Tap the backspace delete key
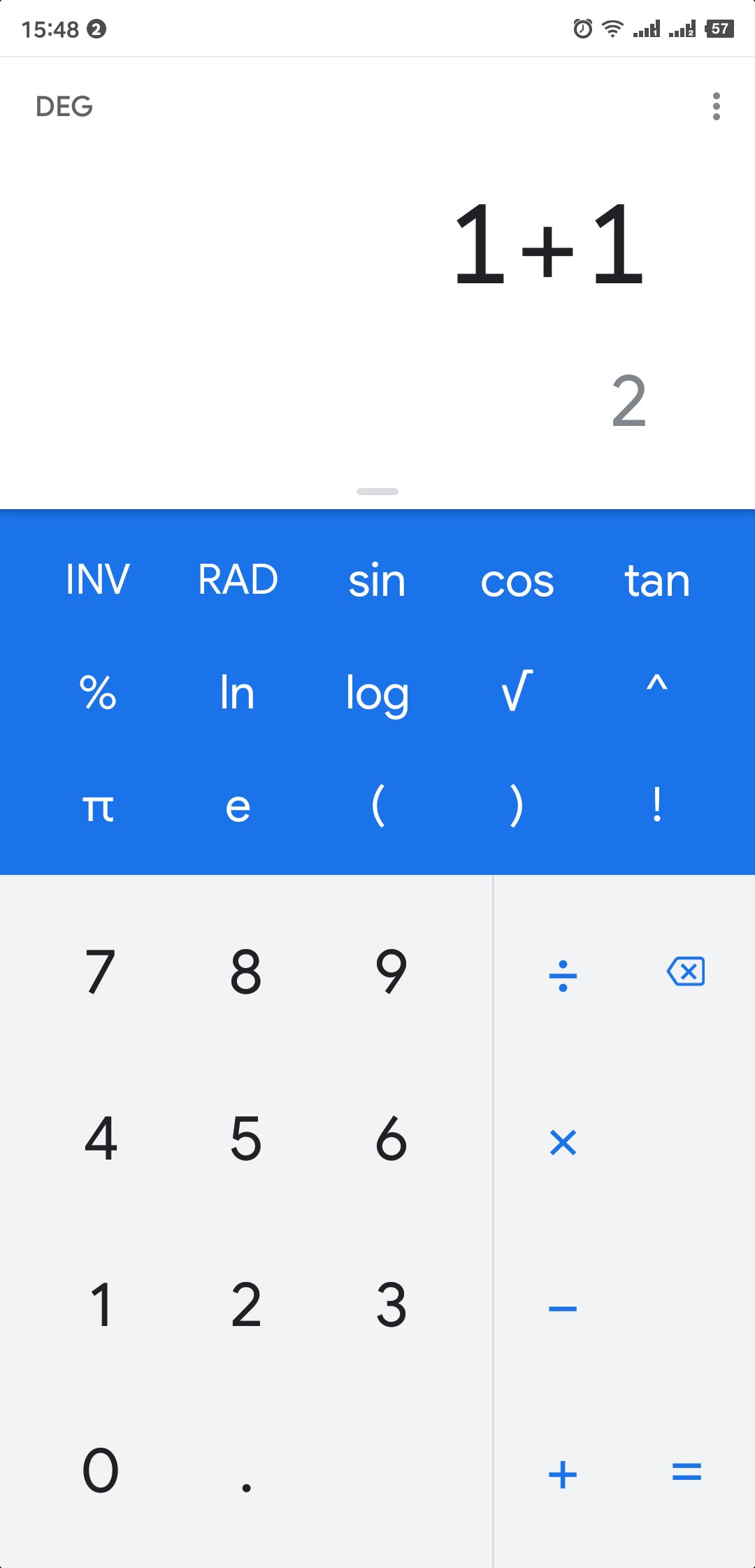 coord(686,972)
